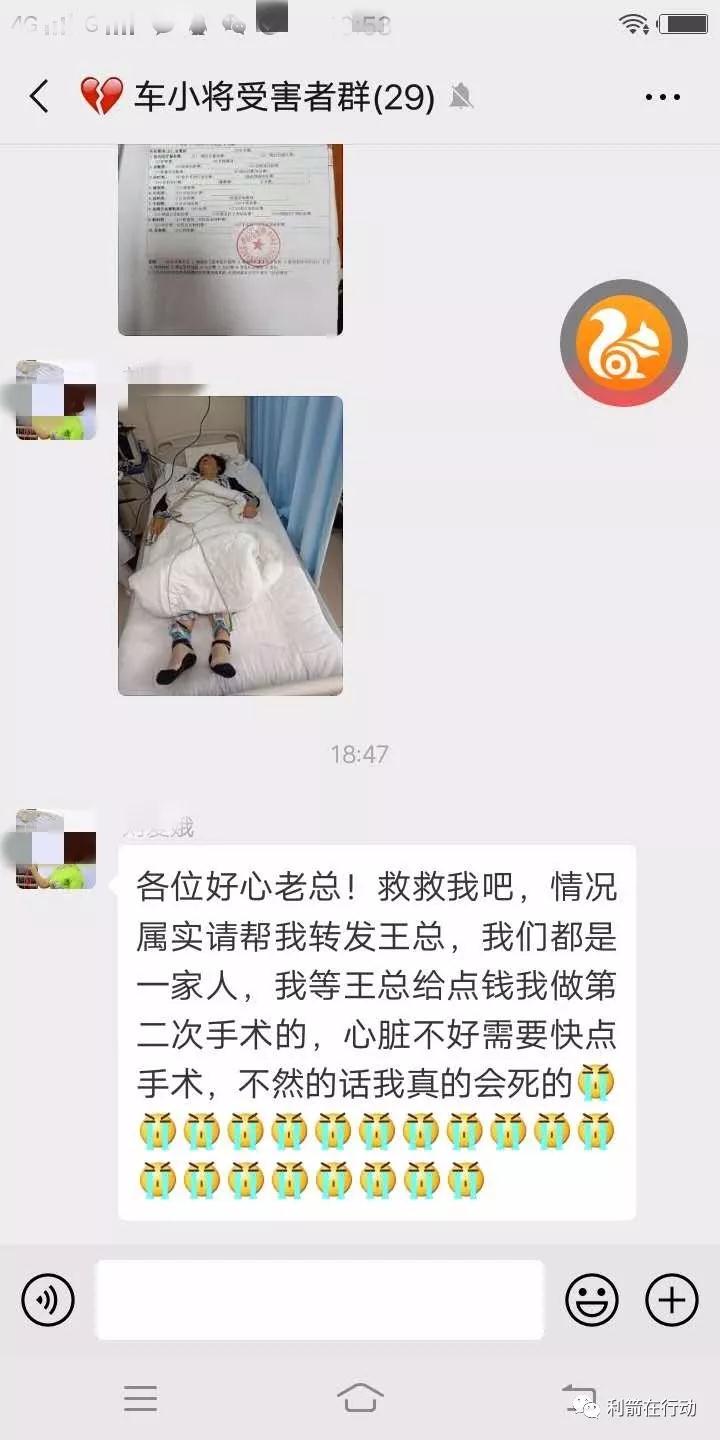
Task: Open the document photo message
Action: (231, 240)
